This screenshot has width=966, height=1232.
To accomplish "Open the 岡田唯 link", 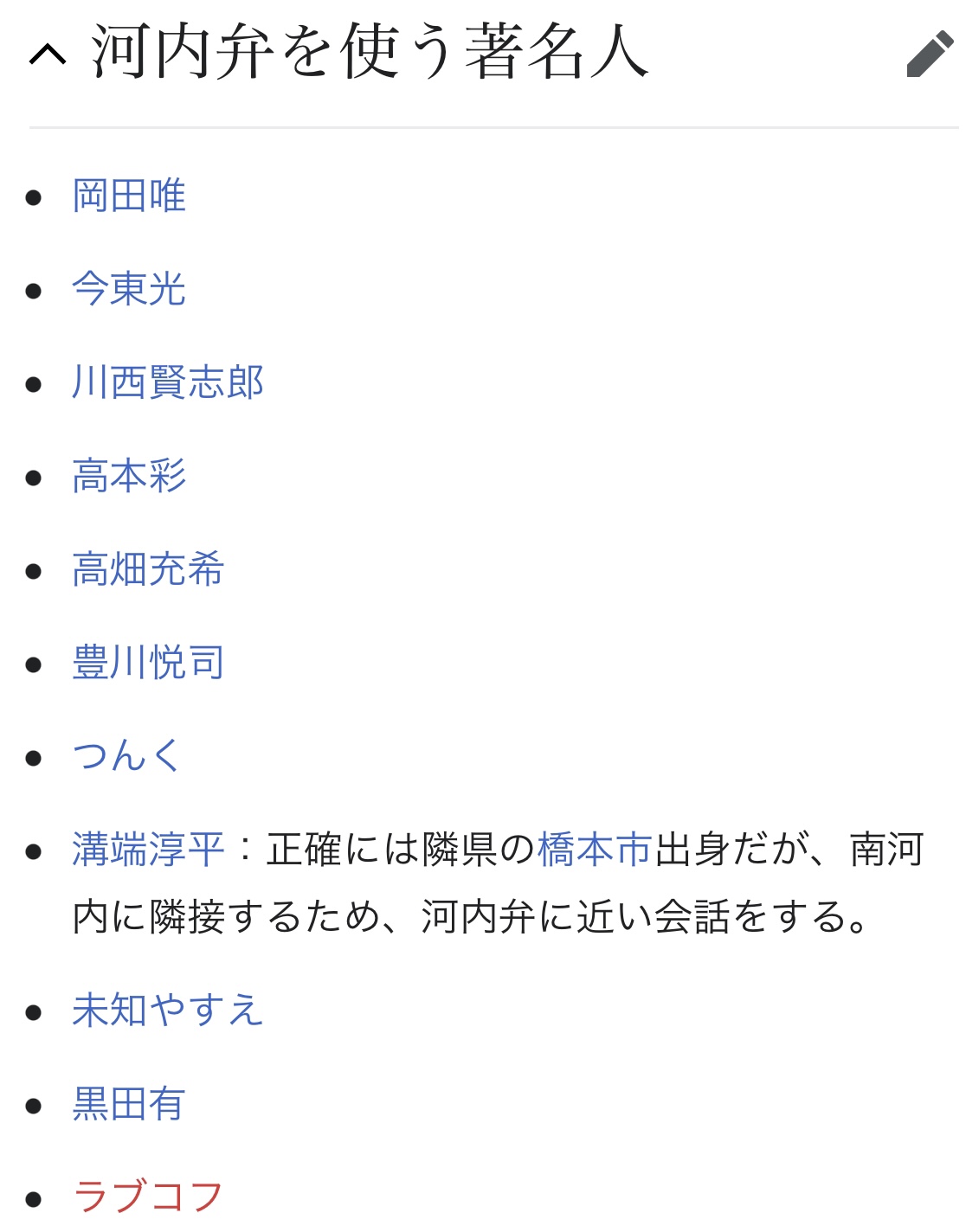I will [x=129, y=196].
